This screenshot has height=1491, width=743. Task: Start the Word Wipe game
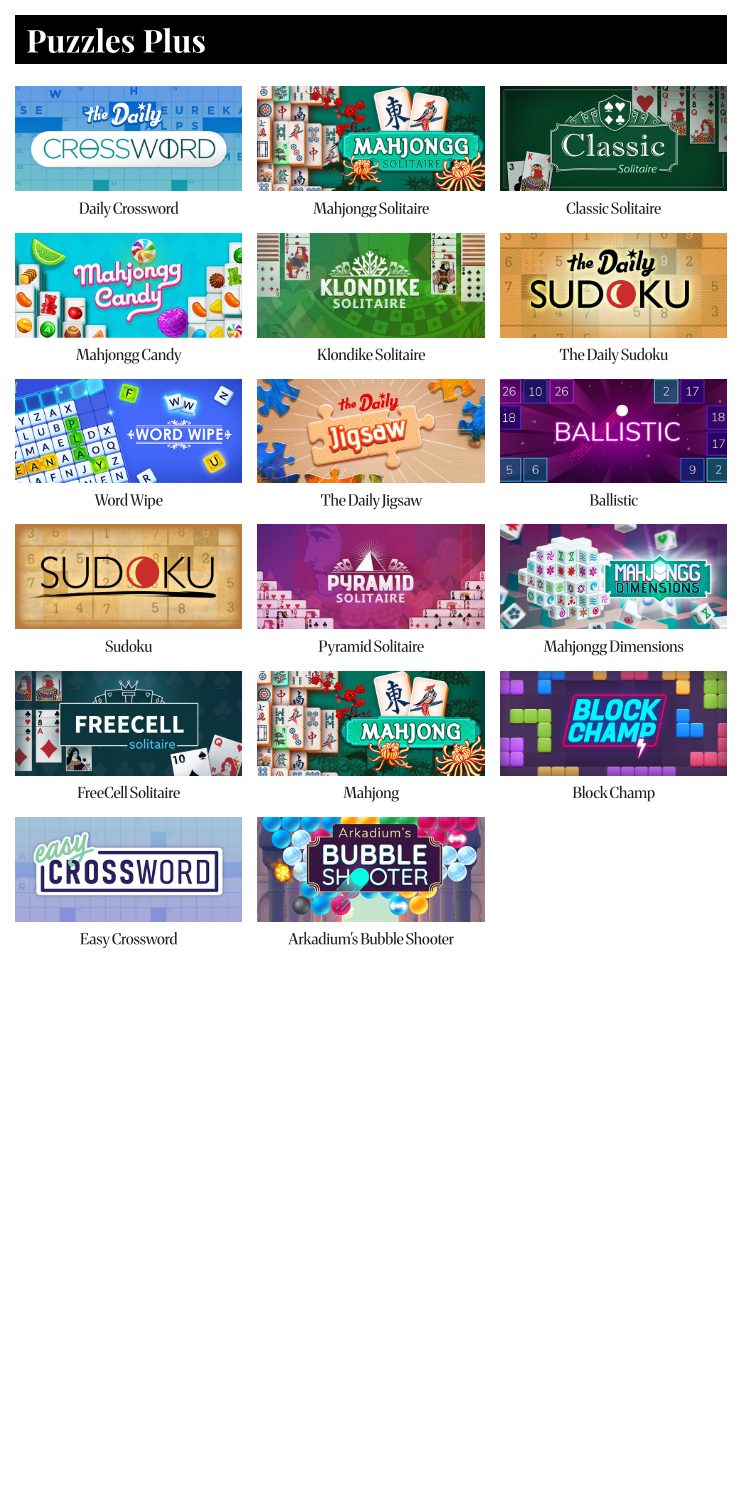128,431
